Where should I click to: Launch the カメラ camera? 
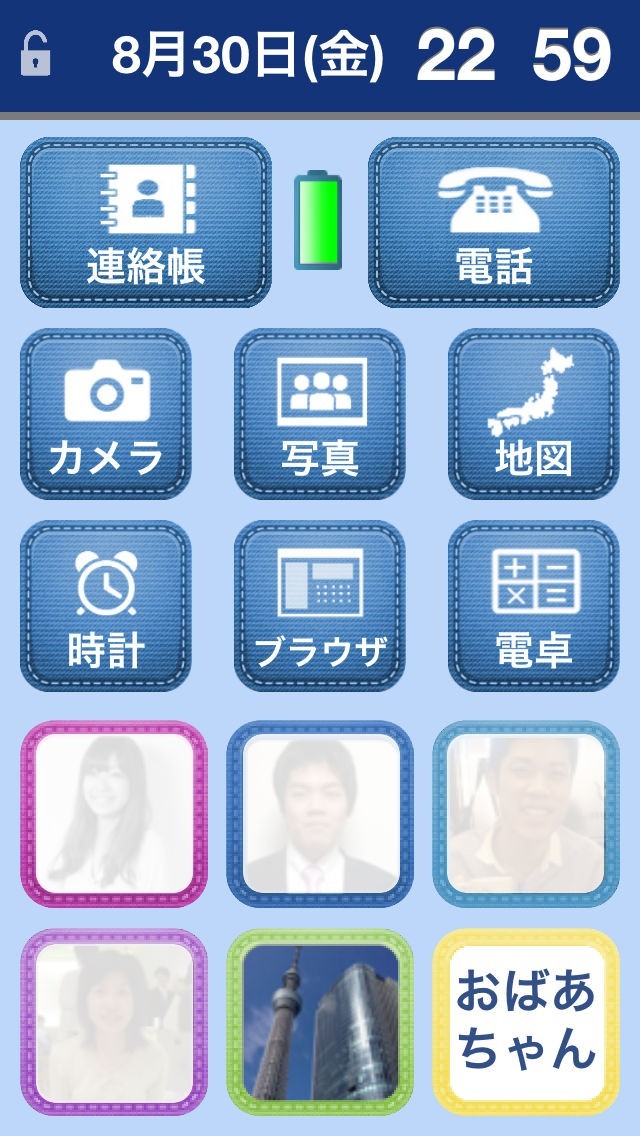click(106, 413)
